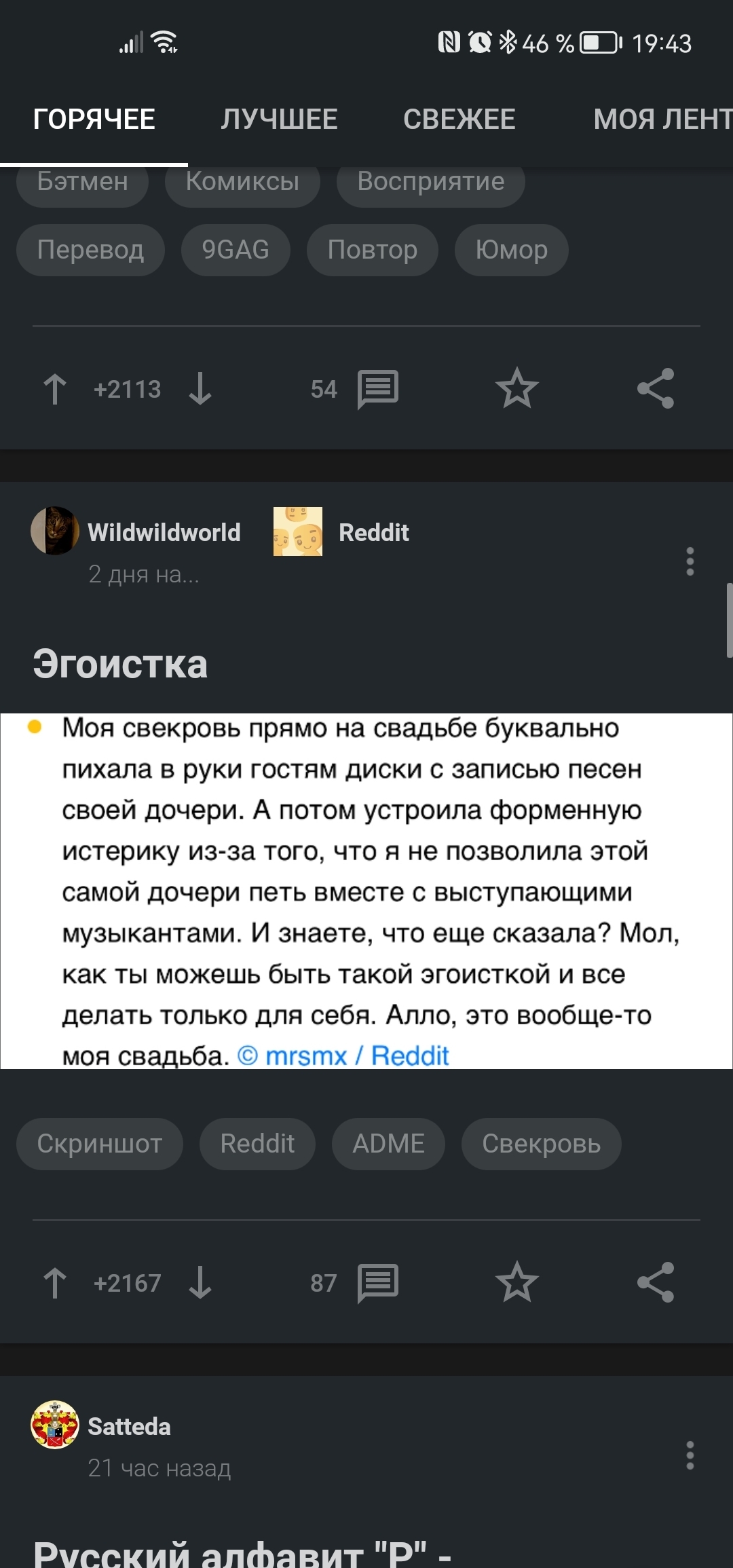Screen dimensions: 733x1568
Task: Select the Перевод tag chip
Action: pyautogui.click(x=90, y=250)
